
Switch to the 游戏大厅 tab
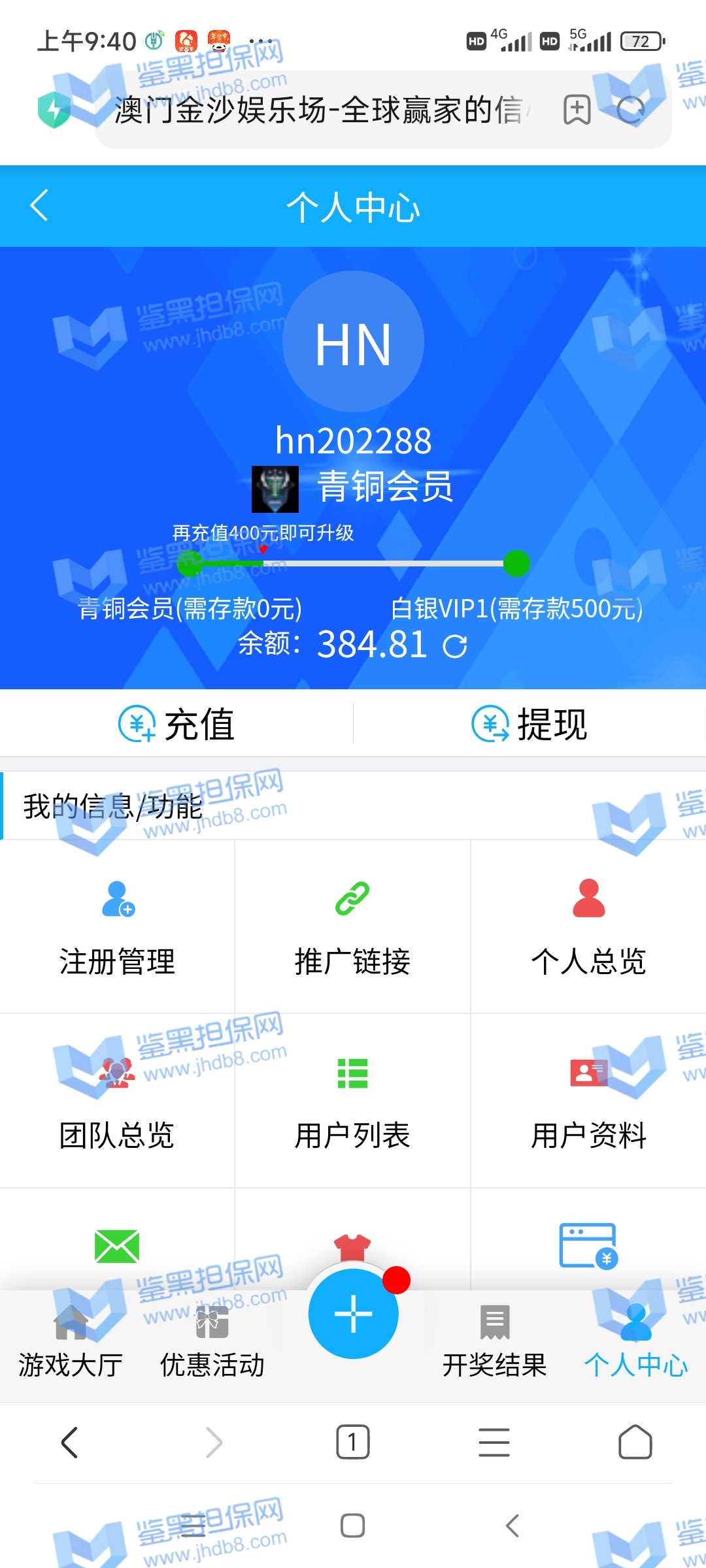(71, 1341)
